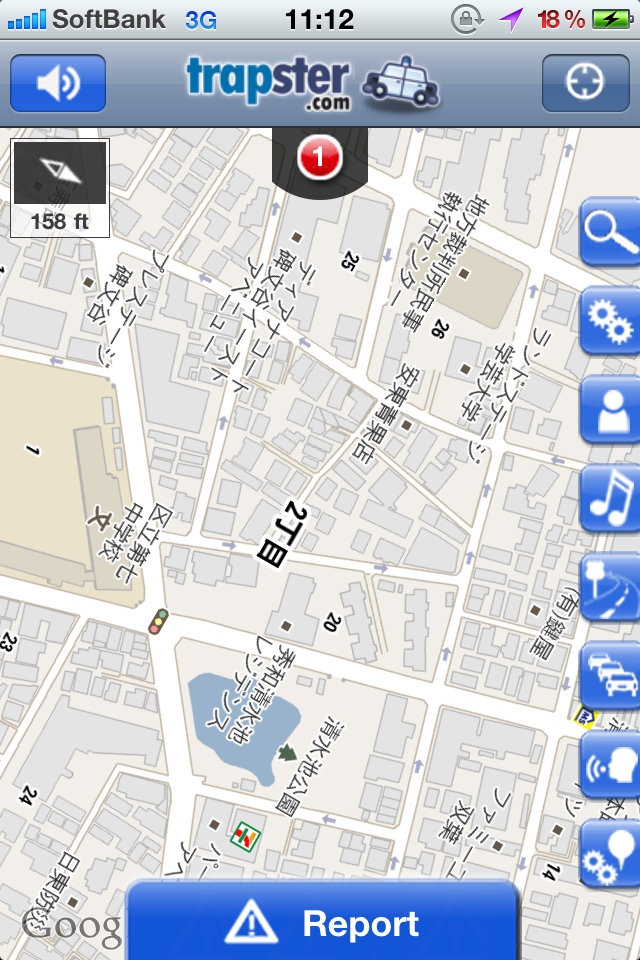This screenshot has height=960, width=640.
Task: Show traffic with the cars icon
Action: point(611,676)
